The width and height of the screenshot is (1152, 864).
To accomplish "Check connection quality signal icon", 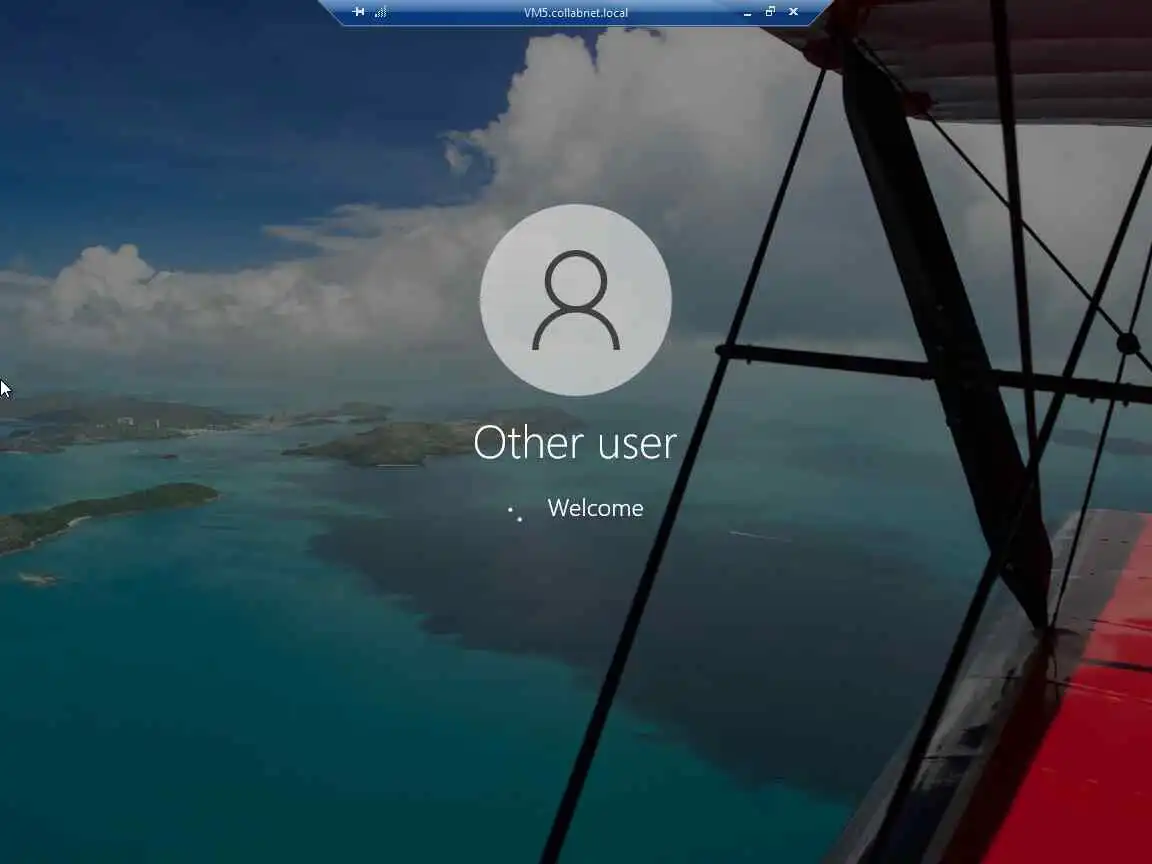I will click(x=381, y=12).
